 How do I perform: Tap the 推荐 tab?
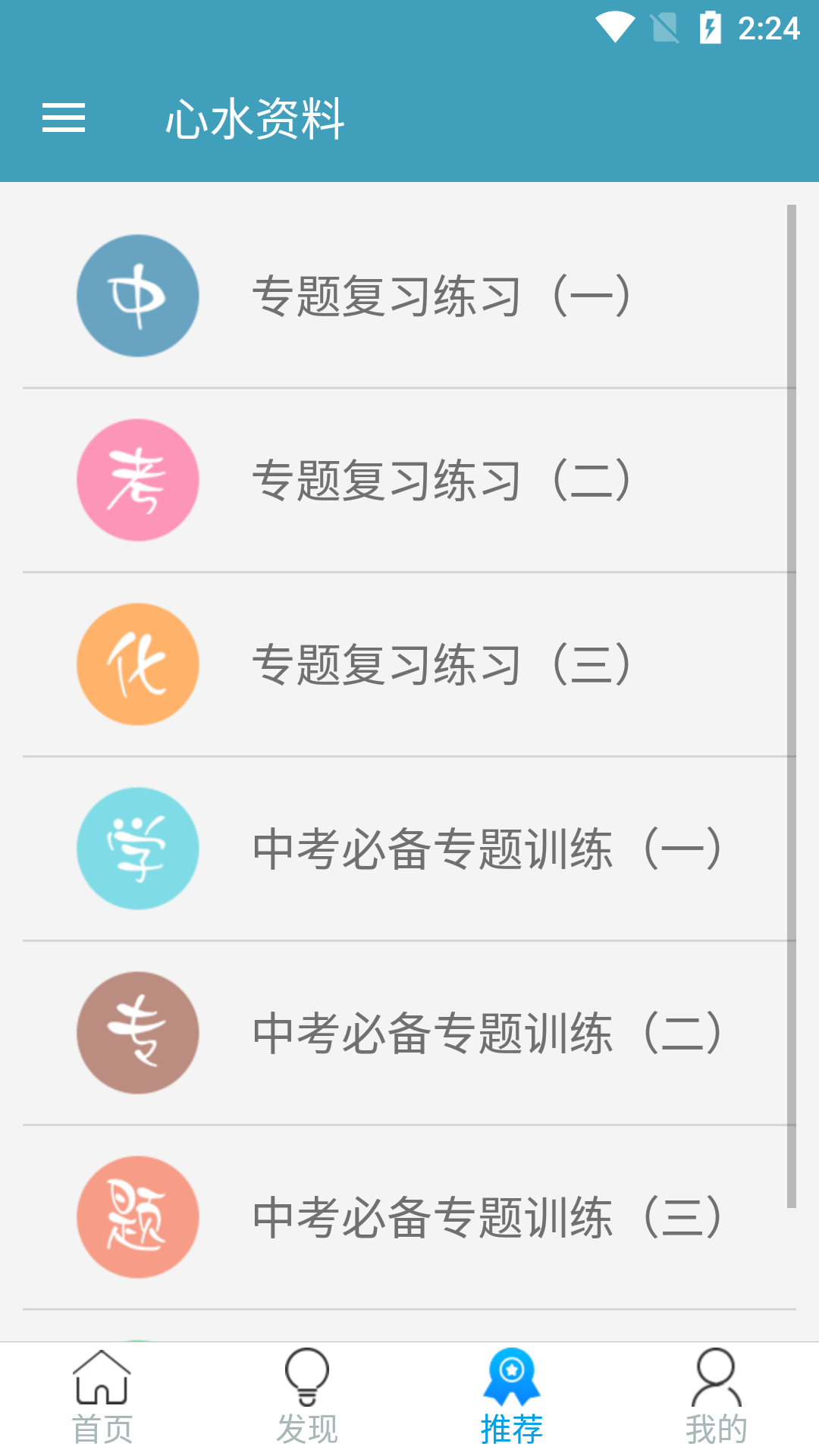[512, 1398]
